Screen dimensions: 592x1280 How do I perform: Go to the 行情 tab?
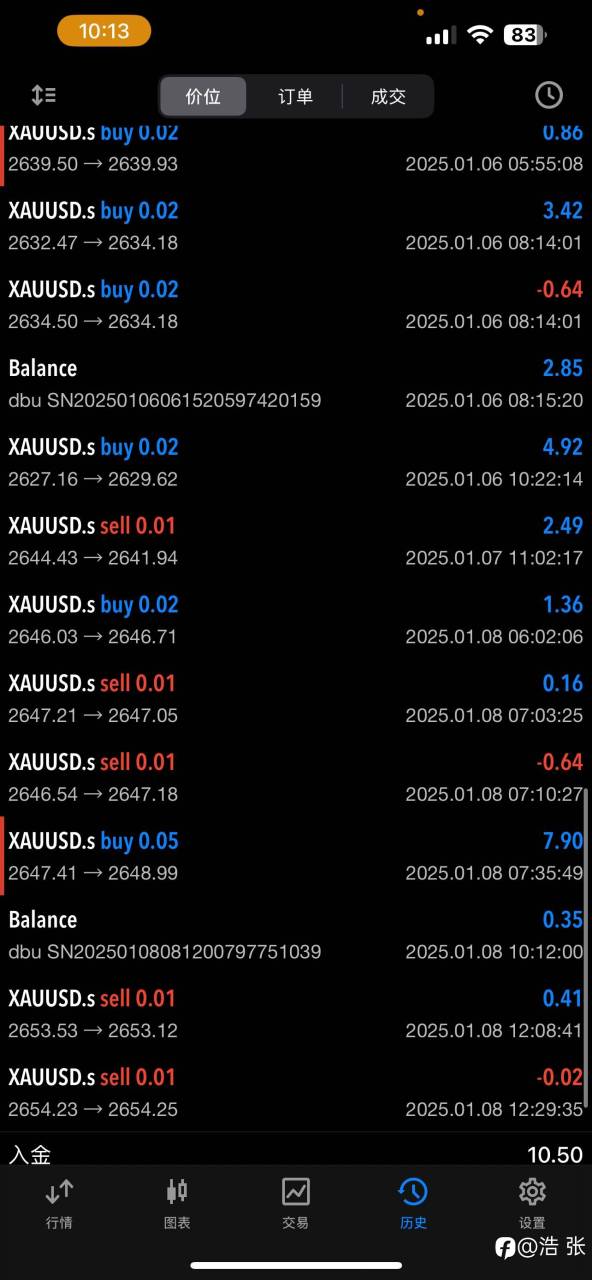[x=59, y=1203]
